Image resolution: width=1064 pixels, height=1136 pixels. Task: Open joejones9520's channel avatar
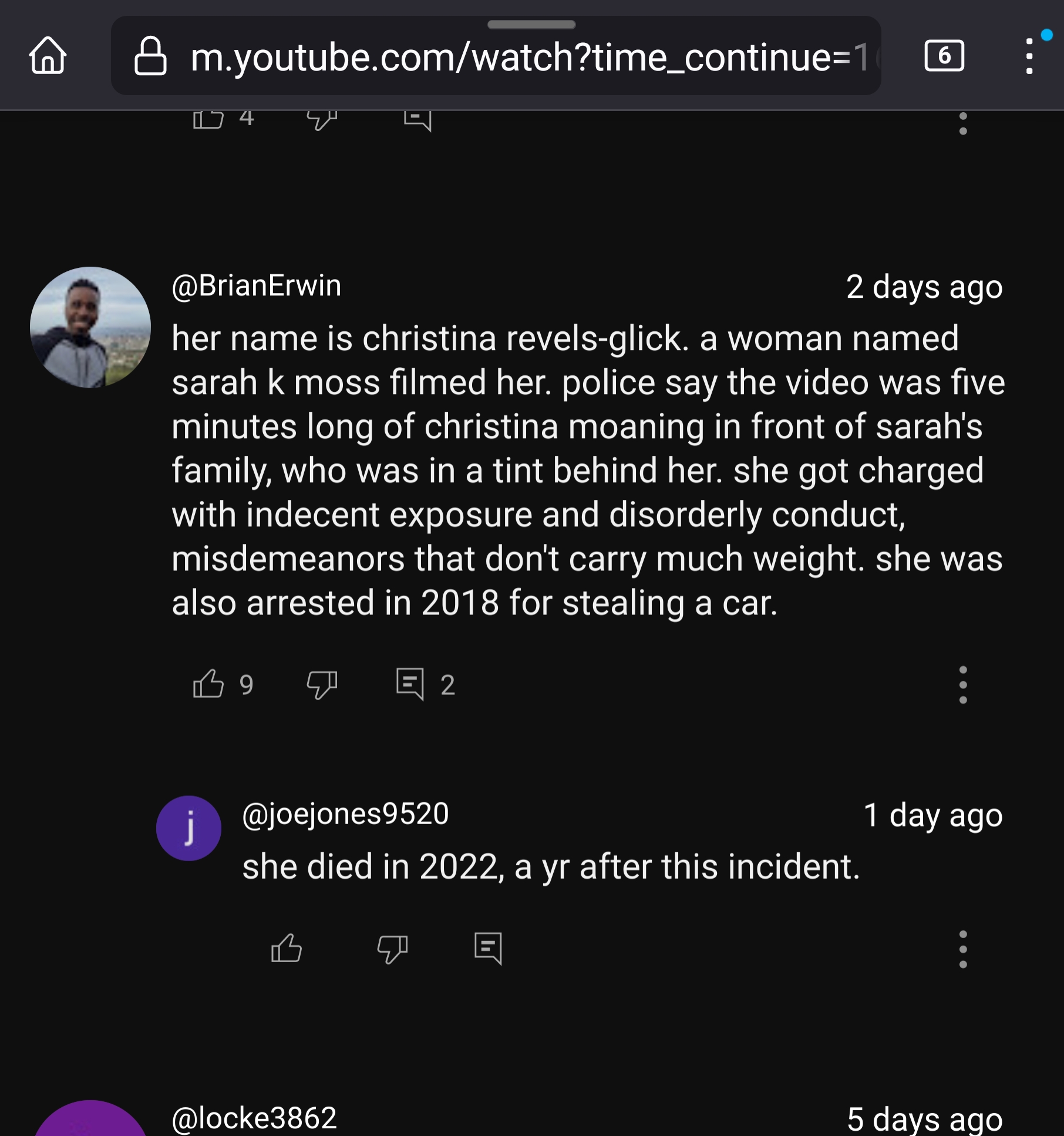pos(188,828)
